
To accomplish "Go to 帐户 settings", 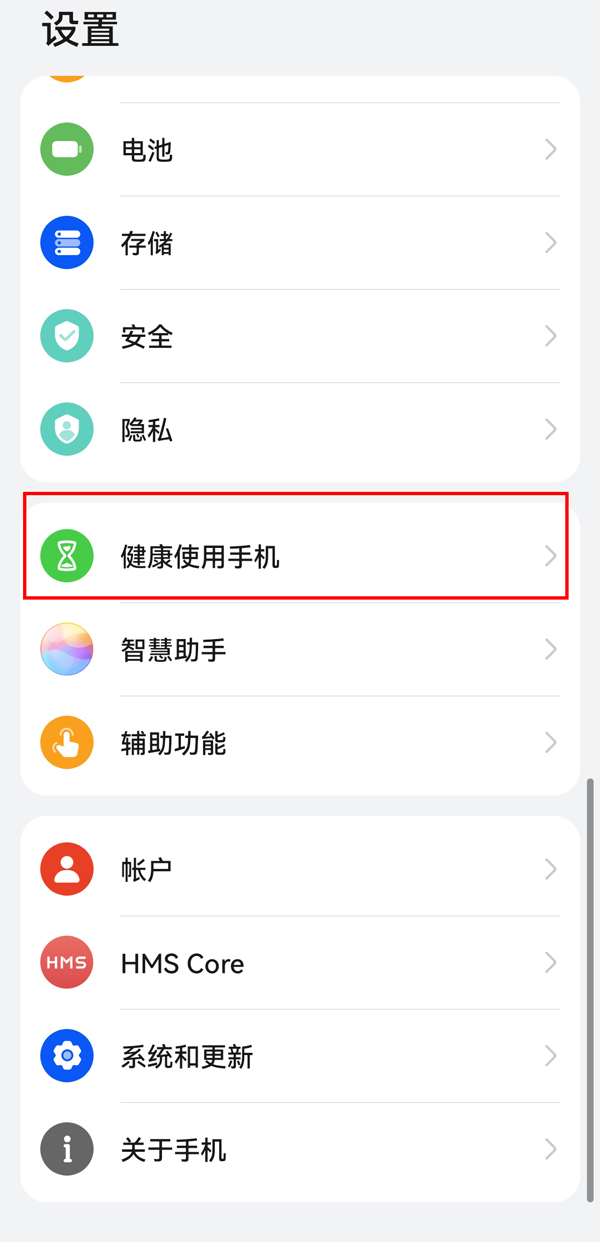I will tap(300, 869).
